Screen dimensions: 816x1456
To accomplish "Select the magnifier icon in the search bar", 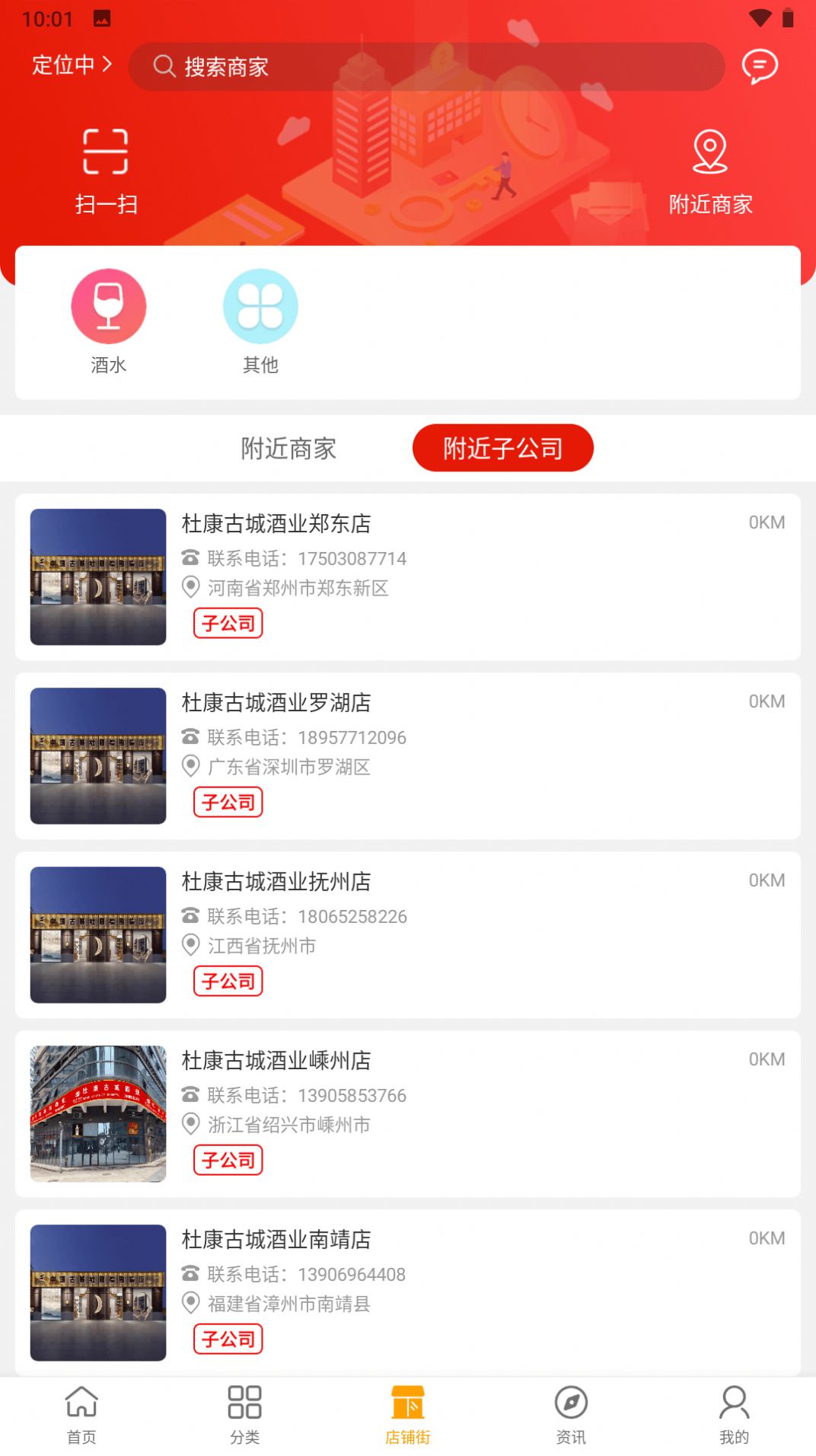I will tap(162, 67).
